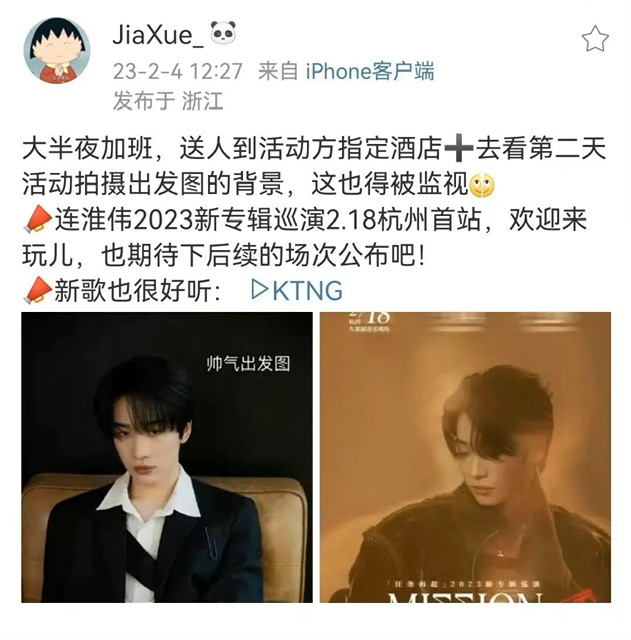Open JiaXue_ username profile link
This screenshot has width=631, height=640.
click(159, 36)
